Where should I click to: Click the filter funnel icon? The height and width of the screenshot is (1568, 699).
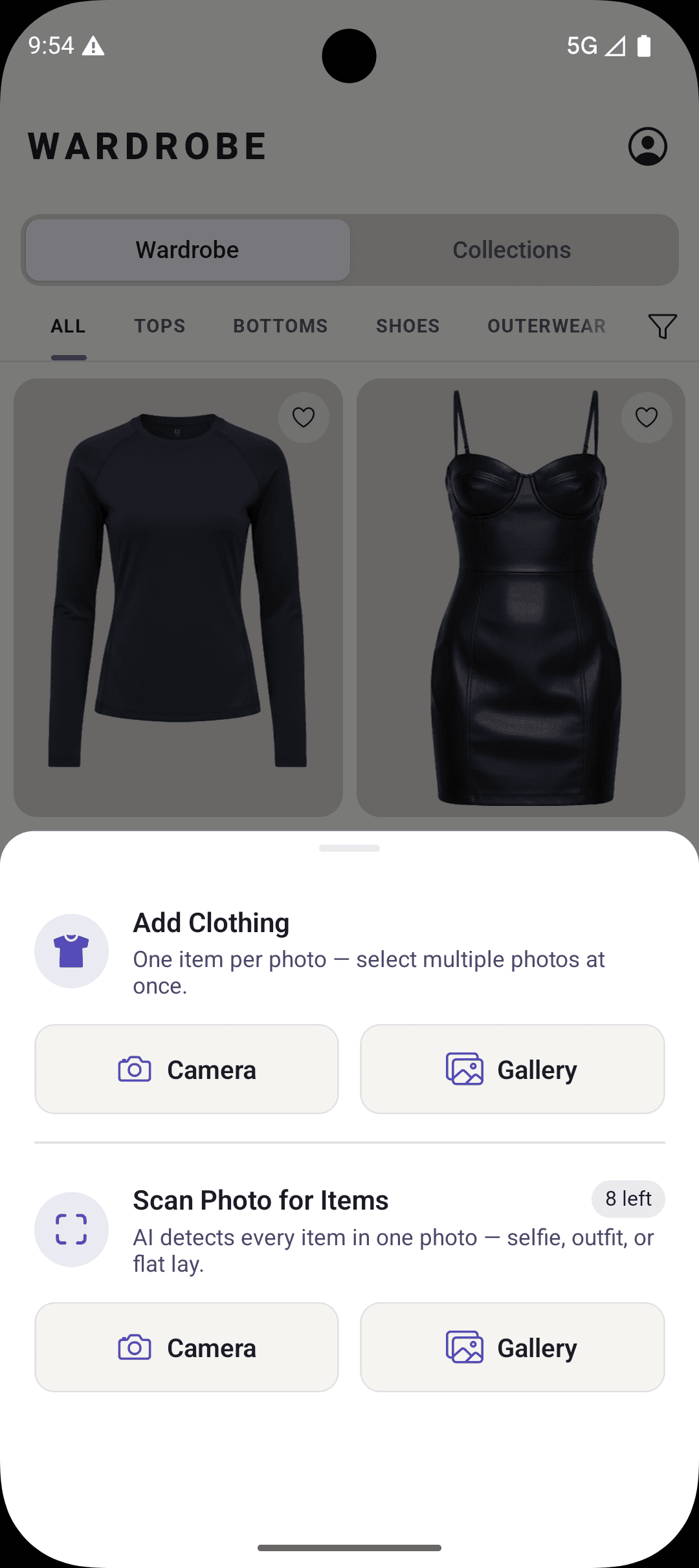coord(661,327)
